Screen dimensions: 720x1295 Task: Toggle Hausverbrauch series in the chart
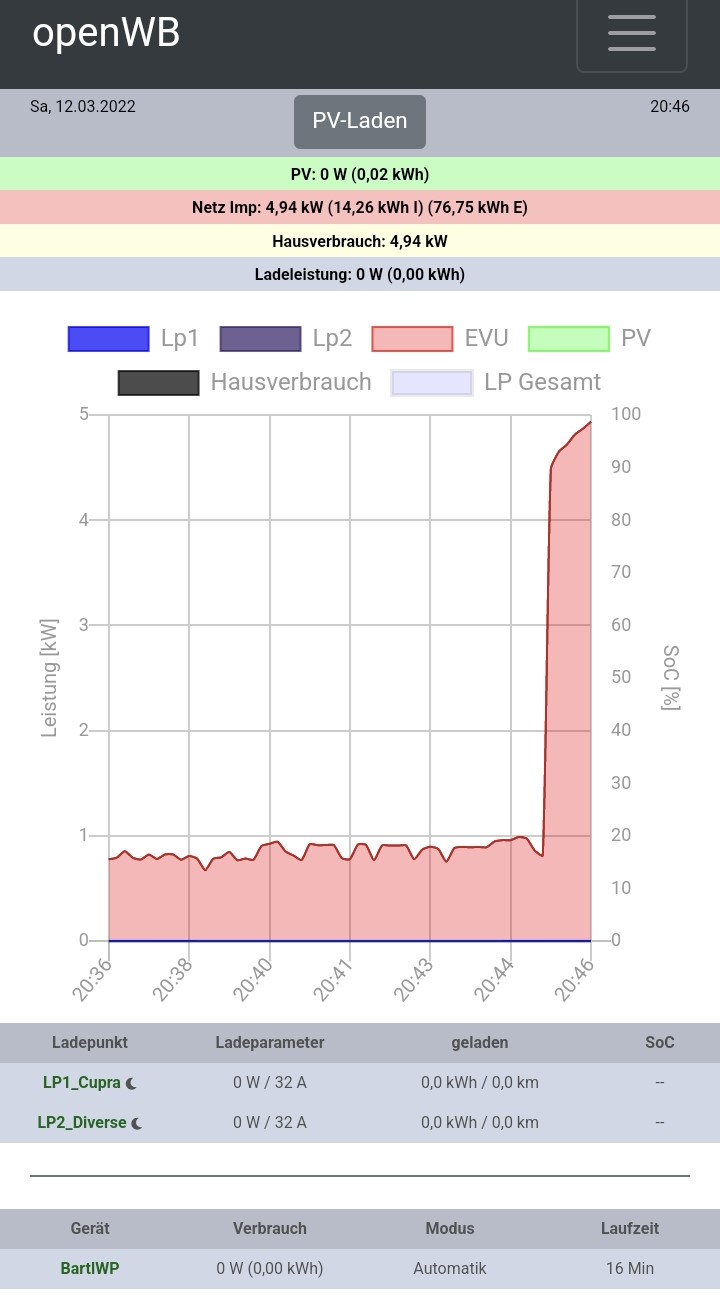(x=244, y=383)
